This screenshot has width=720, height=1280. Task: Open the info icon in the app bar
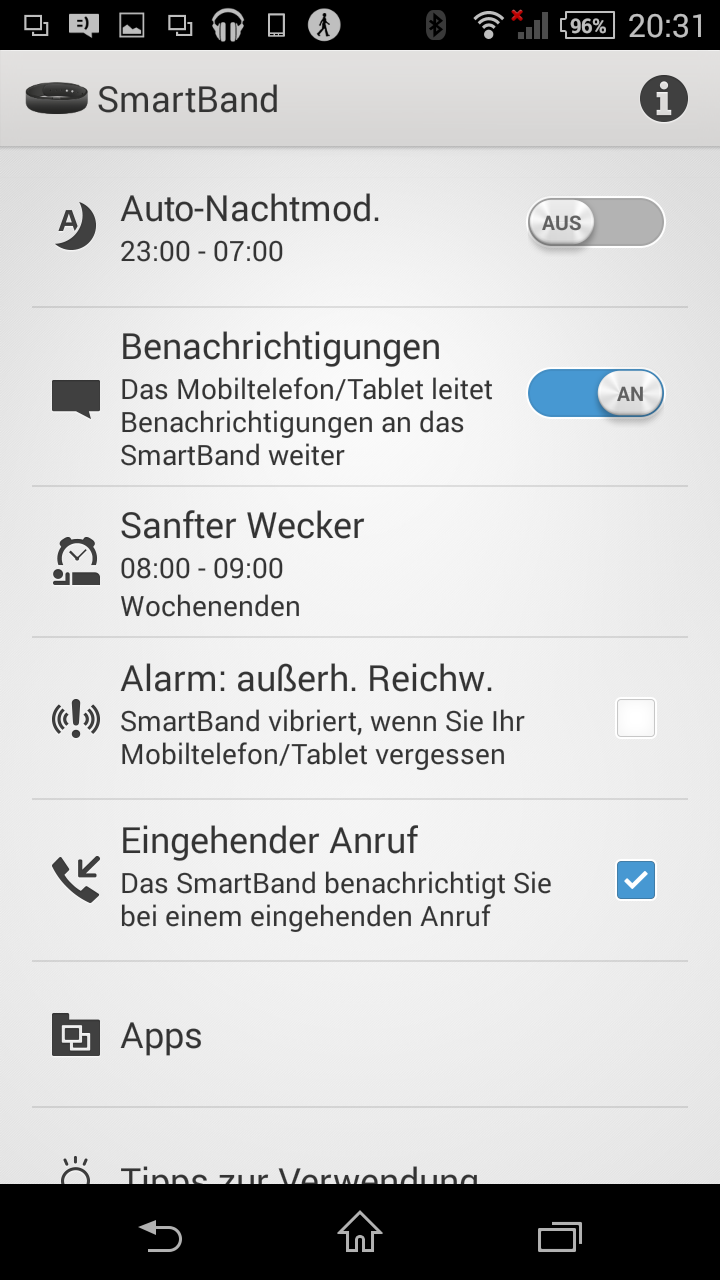pos(664,99)
